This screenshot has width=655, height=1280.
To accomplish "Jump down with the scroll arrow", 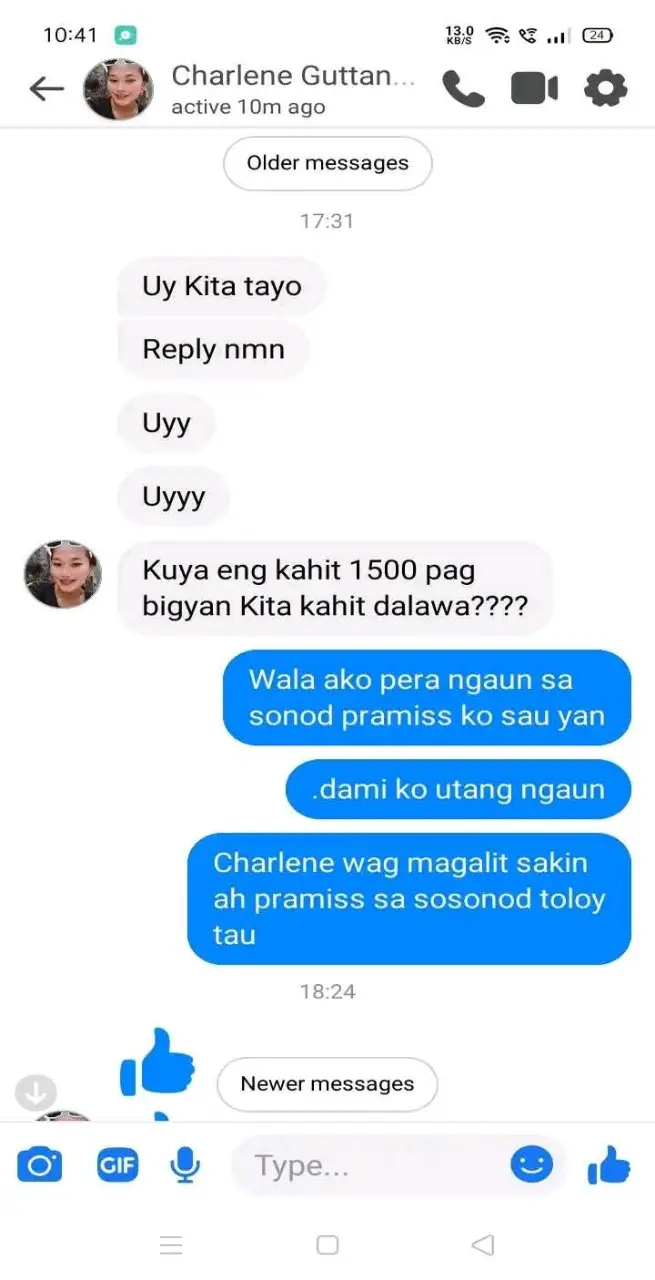I will 36,1094.
